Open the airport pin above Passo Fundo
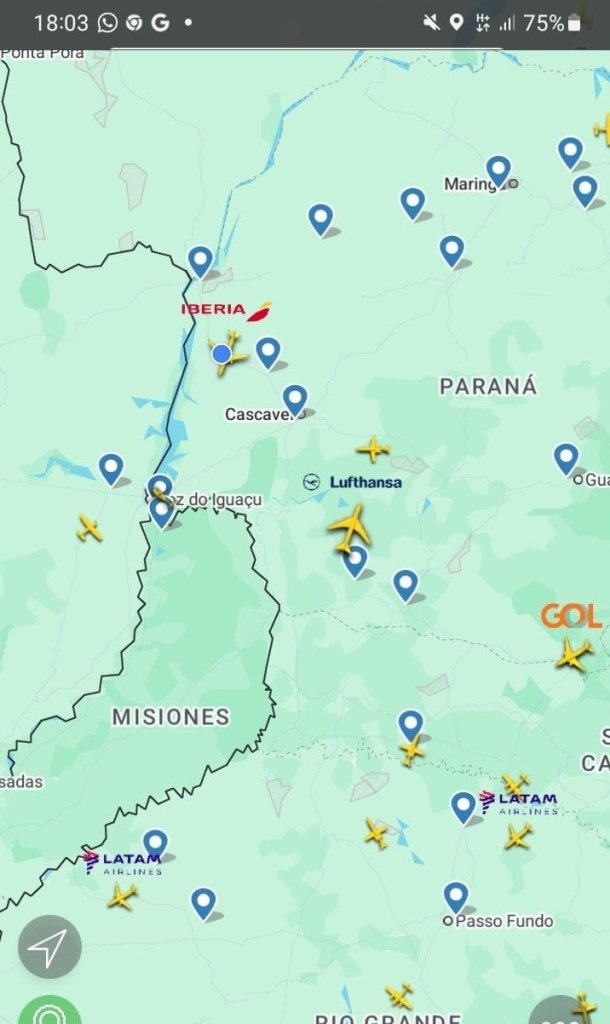The width and height of the screenshot is (610, 1024). click(x=456, y=897)
